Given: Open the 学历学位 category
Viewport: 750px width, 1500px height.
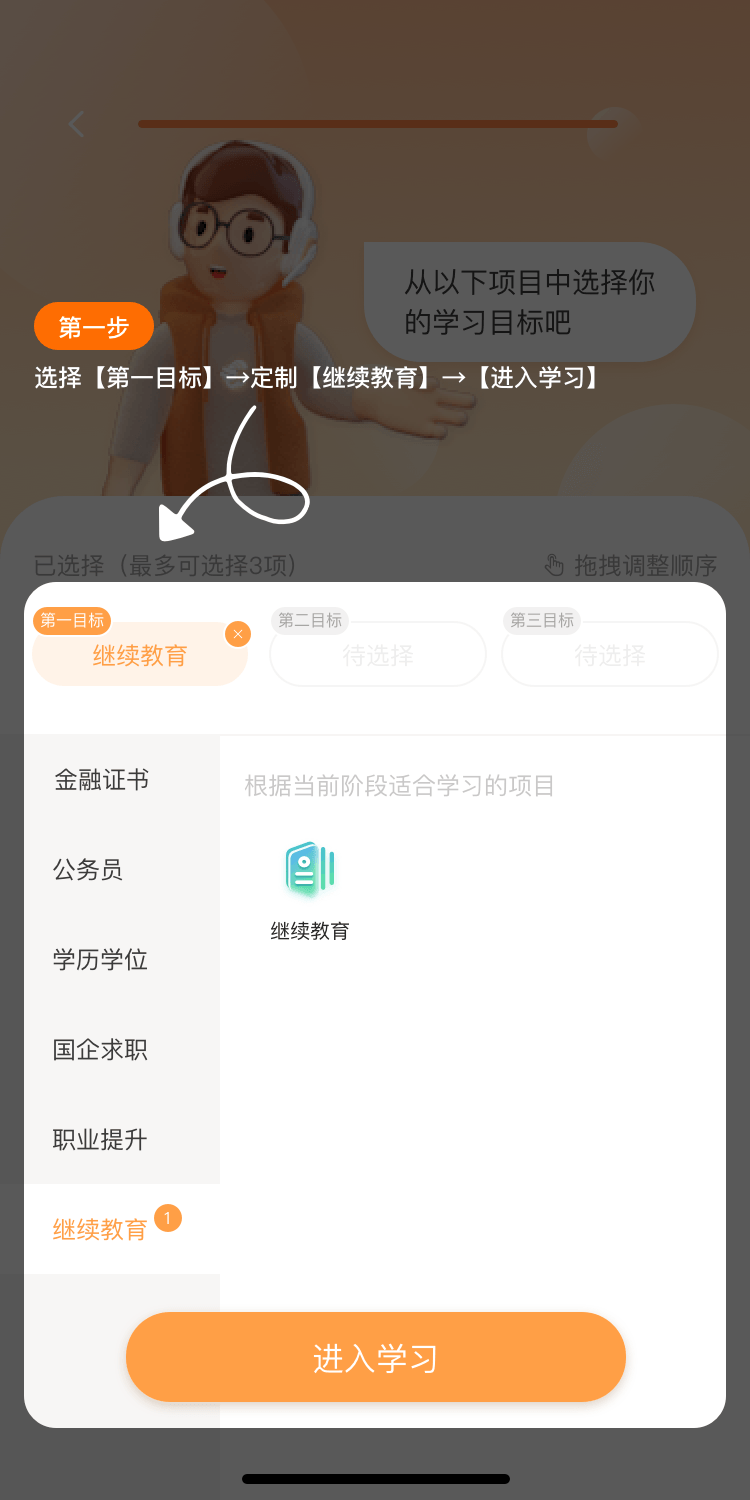Looking at the screenshot, I should 100,960.
